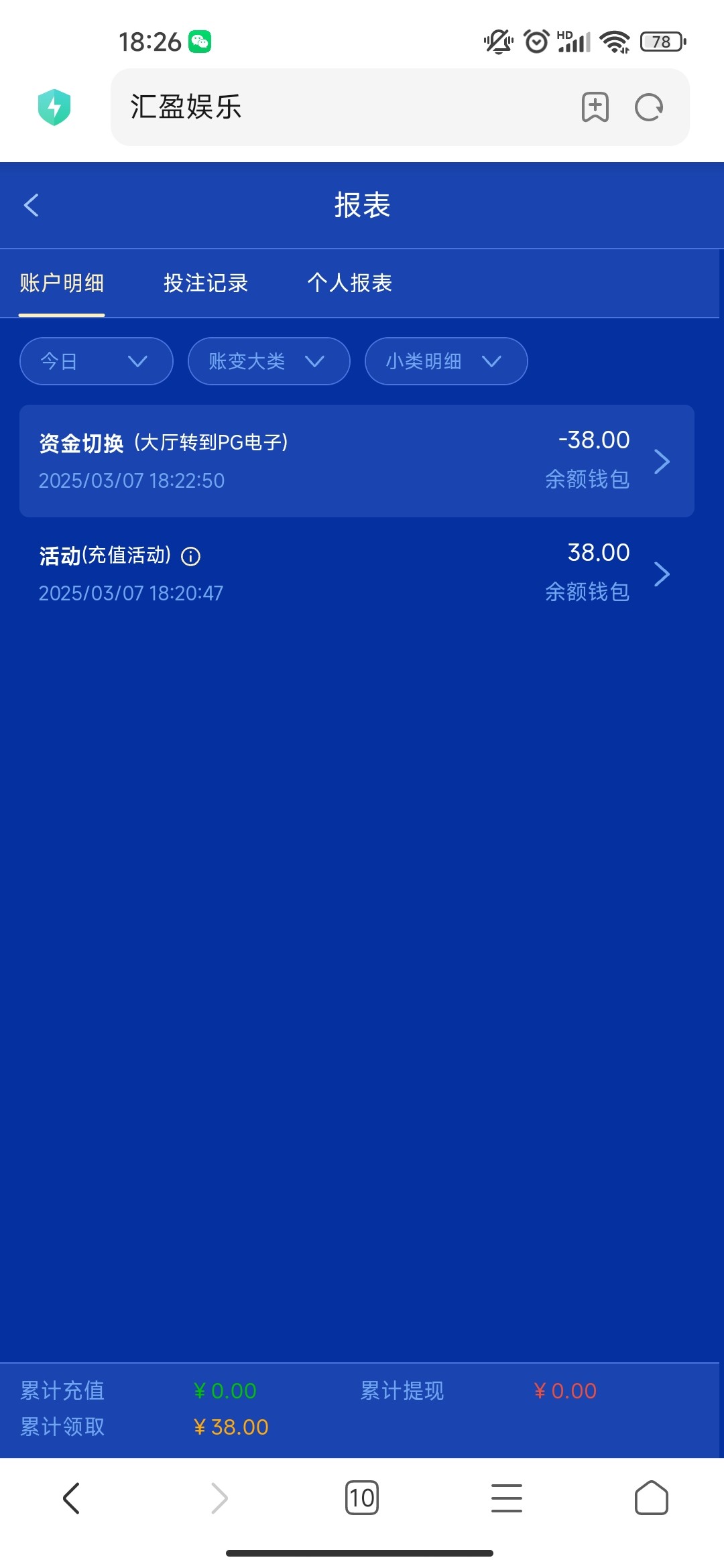Tap the info icon beside 活动(充值活动)
This screenshot has height=1568, width=724.
(191, 556)
